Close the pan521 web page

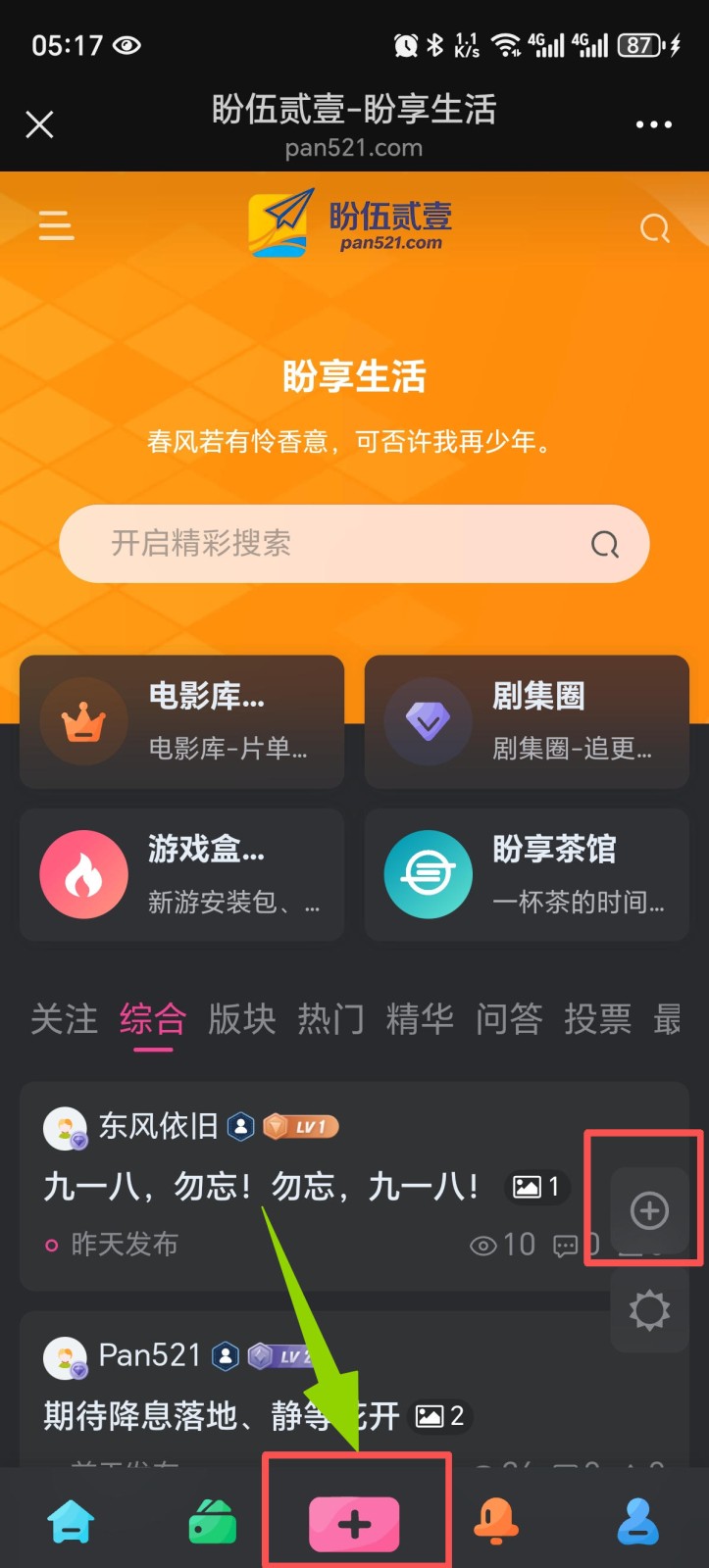tap(39, 124)
